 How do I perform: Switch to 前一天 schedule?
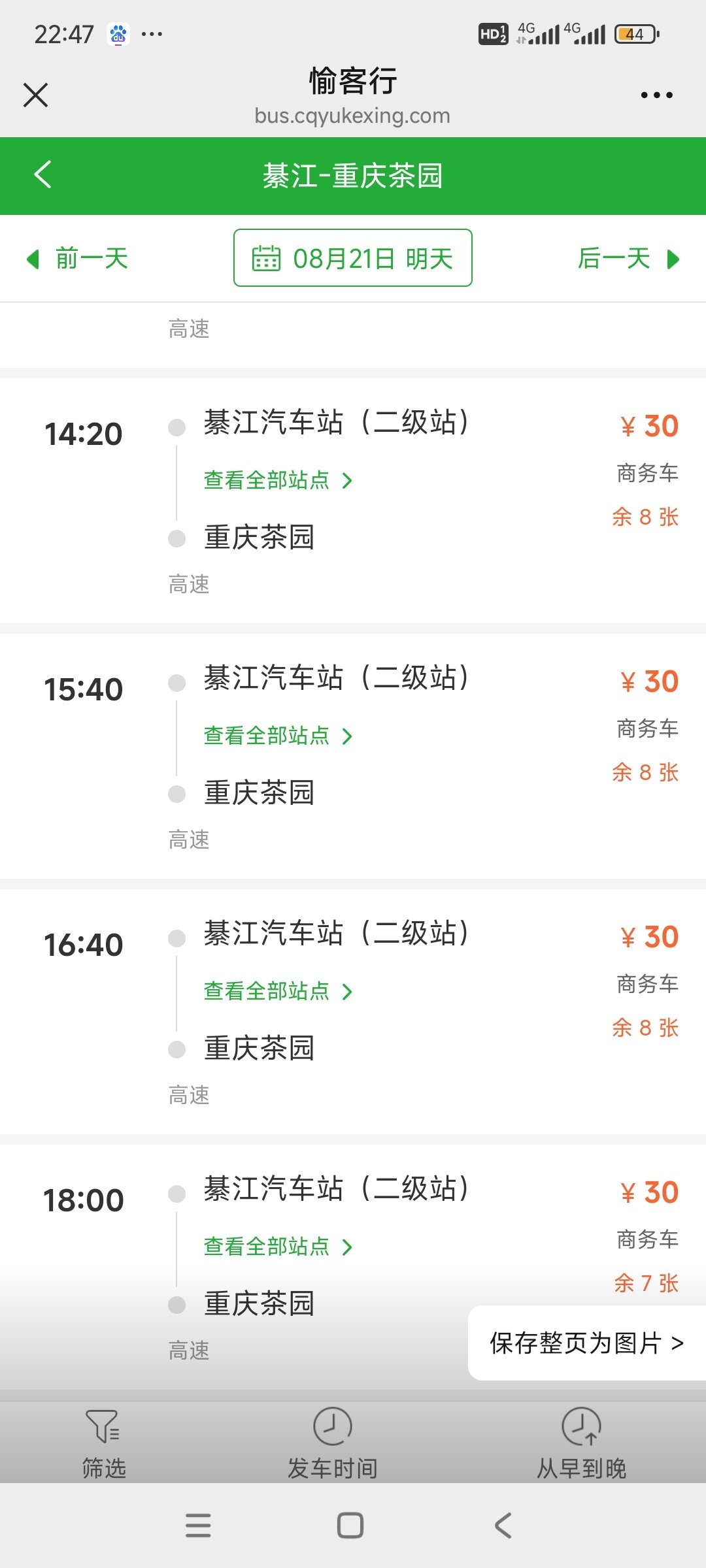(78, 259)
